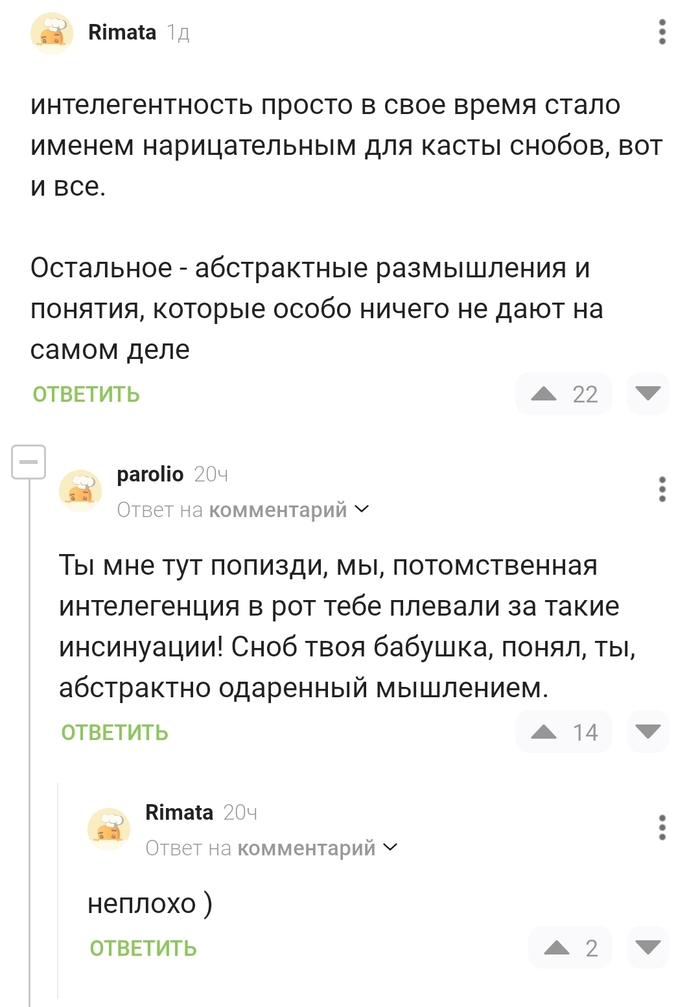Upvote the "неплохо )" reply

[x=556, y=948]
